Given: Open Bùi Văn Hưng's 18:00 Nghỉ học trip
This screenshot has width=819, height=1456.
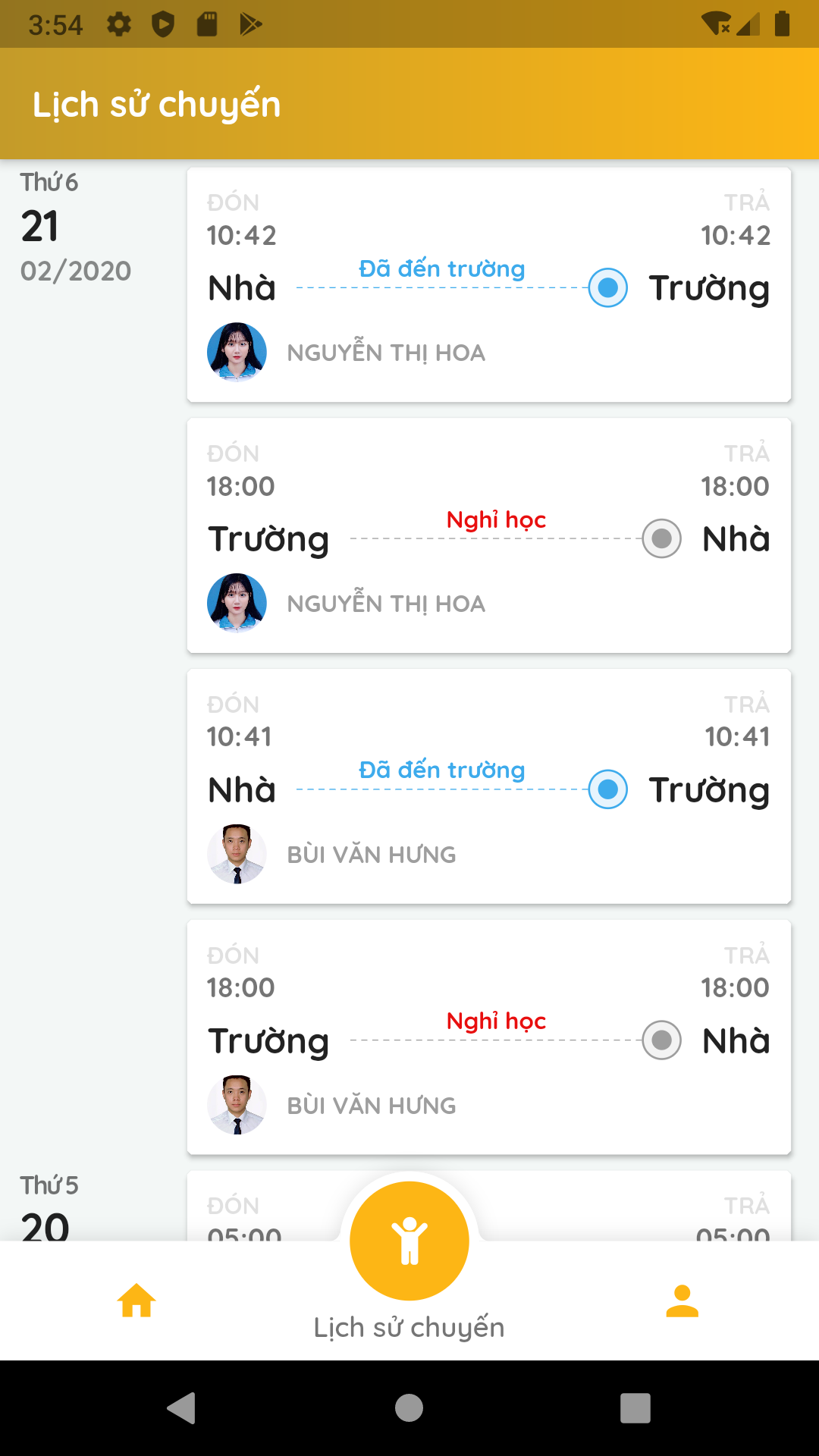Looking at the screenshot, I should [489, 1037].
